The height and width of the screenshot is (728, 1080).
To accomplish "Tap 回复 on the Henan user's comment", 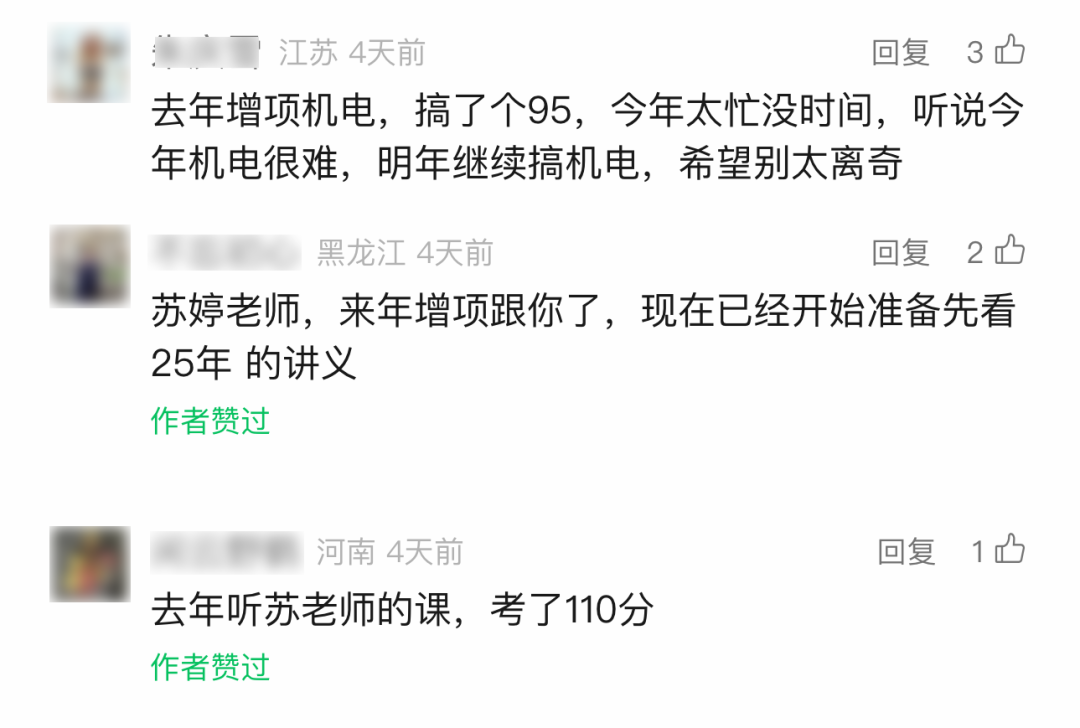I will (x=906, y=551).
